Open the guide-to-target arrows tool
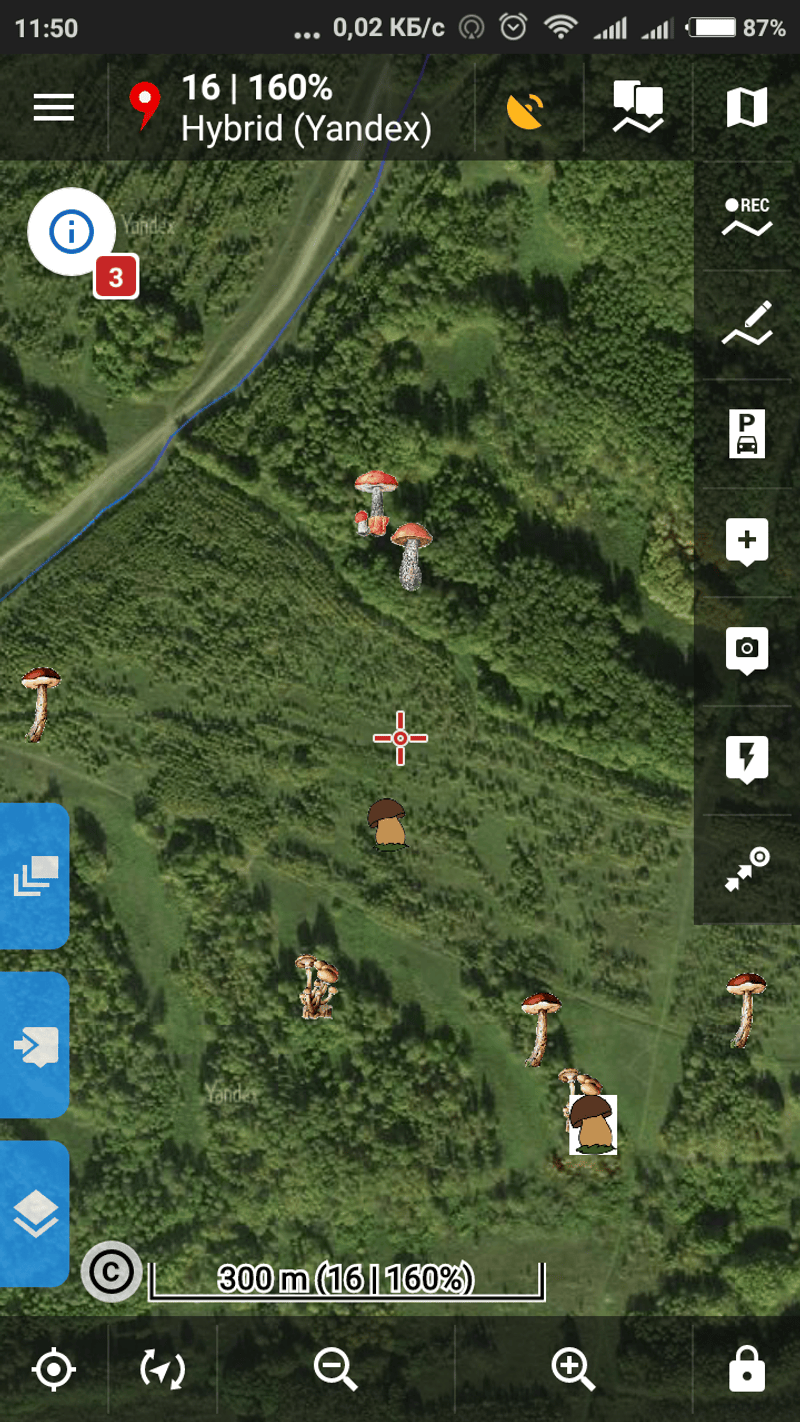 coord(747,868)
